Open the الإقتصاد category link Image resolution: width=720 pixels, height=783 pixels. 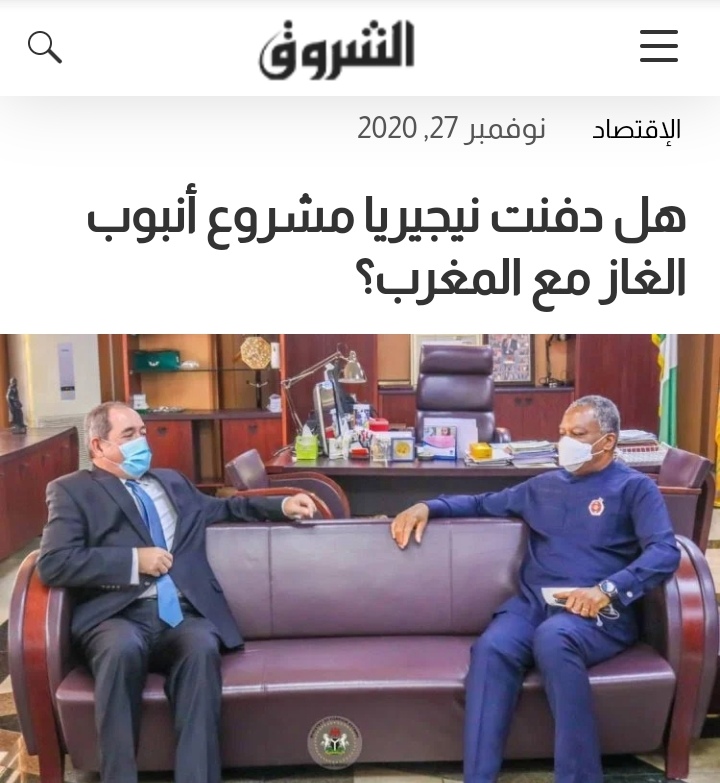pyautogui.click(x=636, y=129)
